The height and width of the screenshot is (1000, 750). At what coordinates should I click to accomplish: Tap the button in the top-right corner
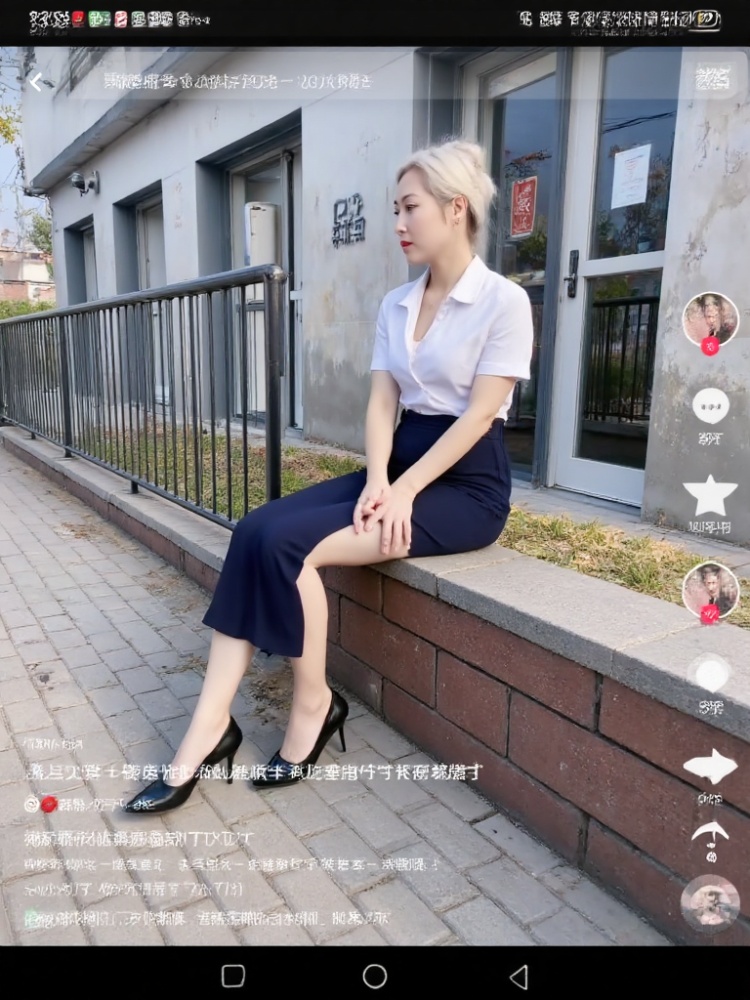coord(713,80)
